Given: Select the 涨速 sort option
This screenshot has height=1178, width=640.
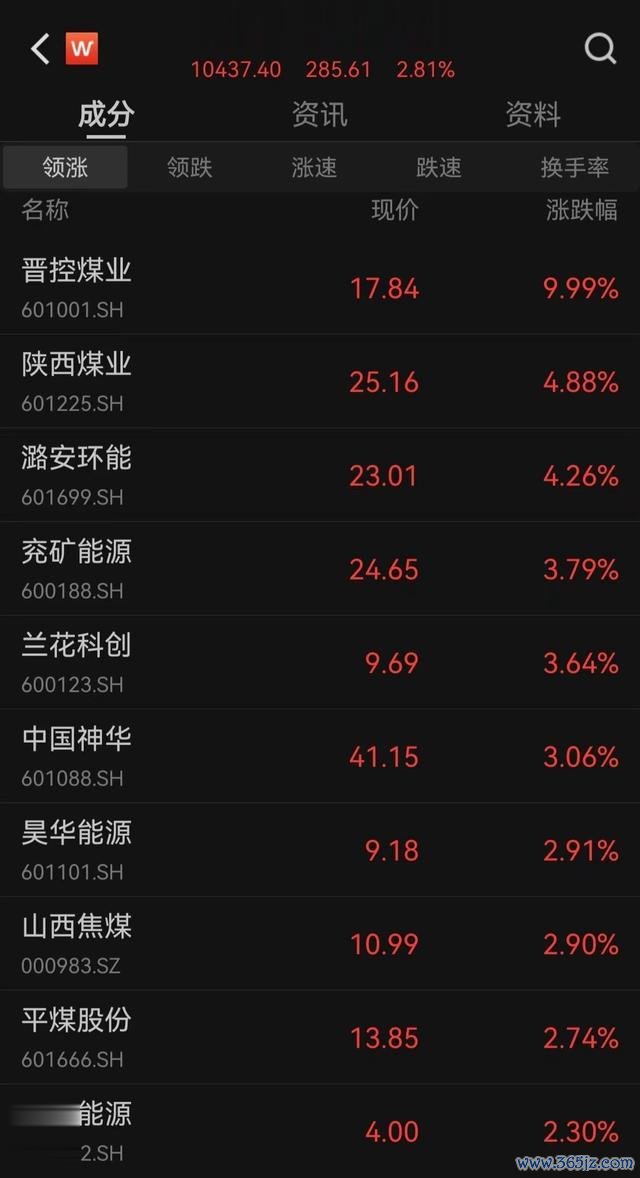Looking at the screenshot, I should 314,167.
